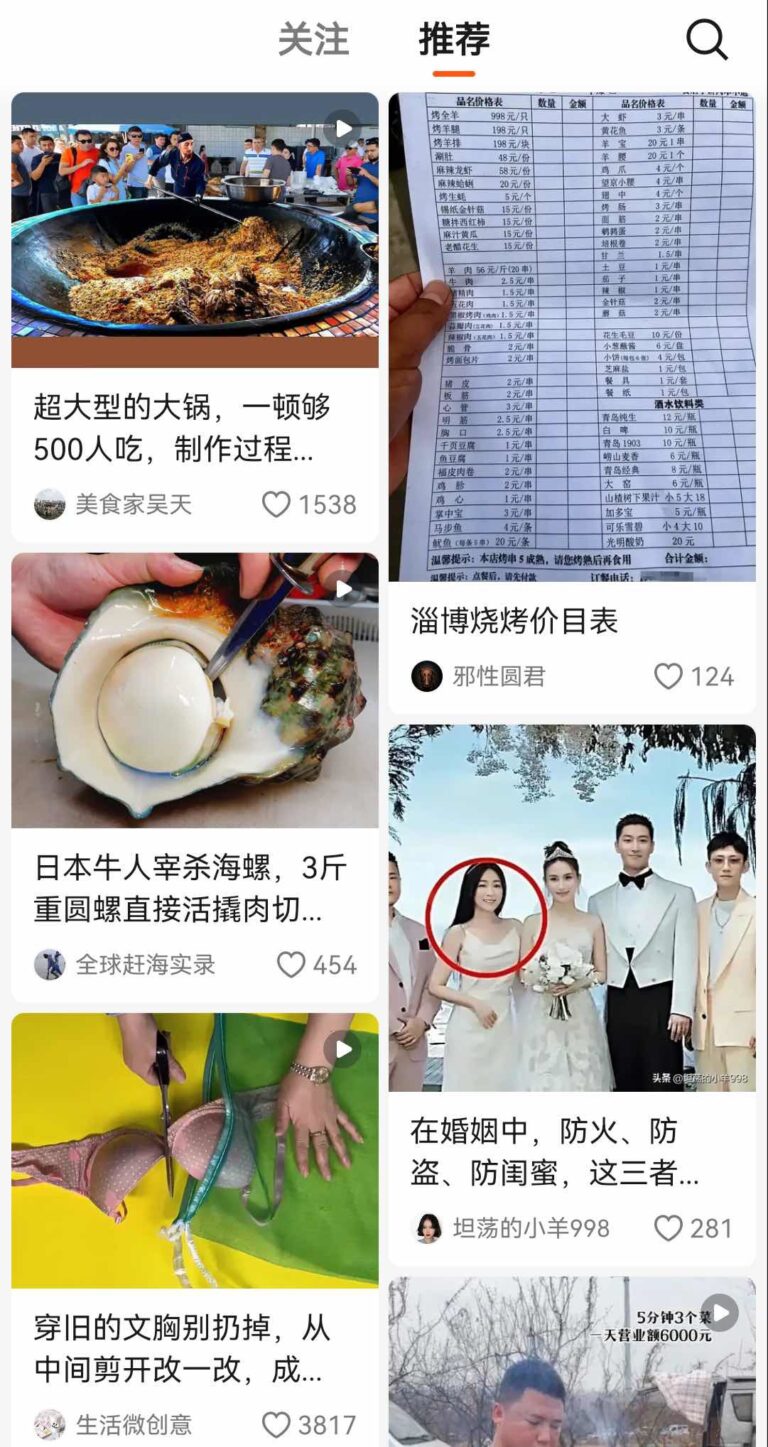Like the post by 坦荡的小羊998
The image size is (768, 1447).
pos(668,1228)
